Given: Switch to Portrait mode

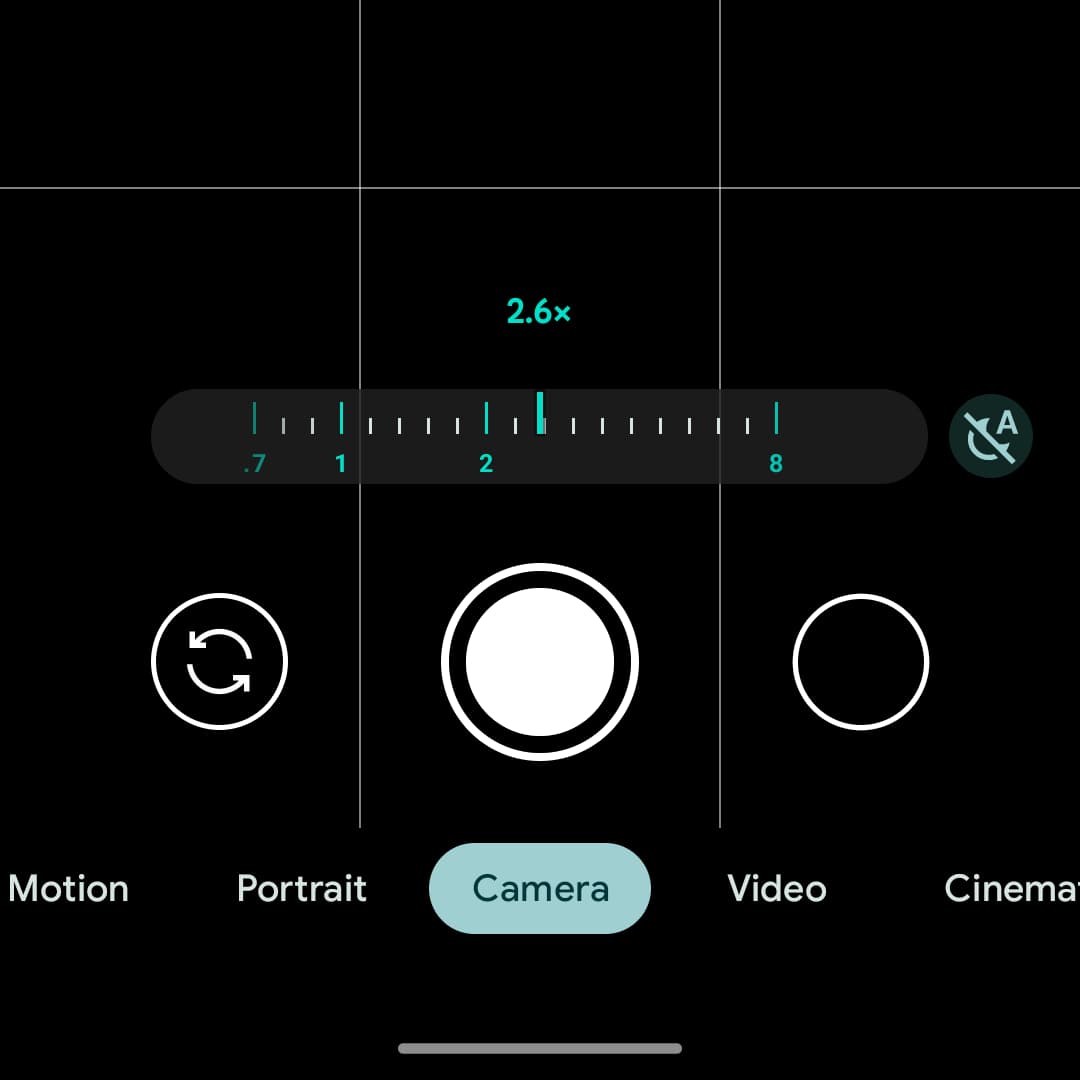Looking at the screenshot, I should [x=302, y=888].
